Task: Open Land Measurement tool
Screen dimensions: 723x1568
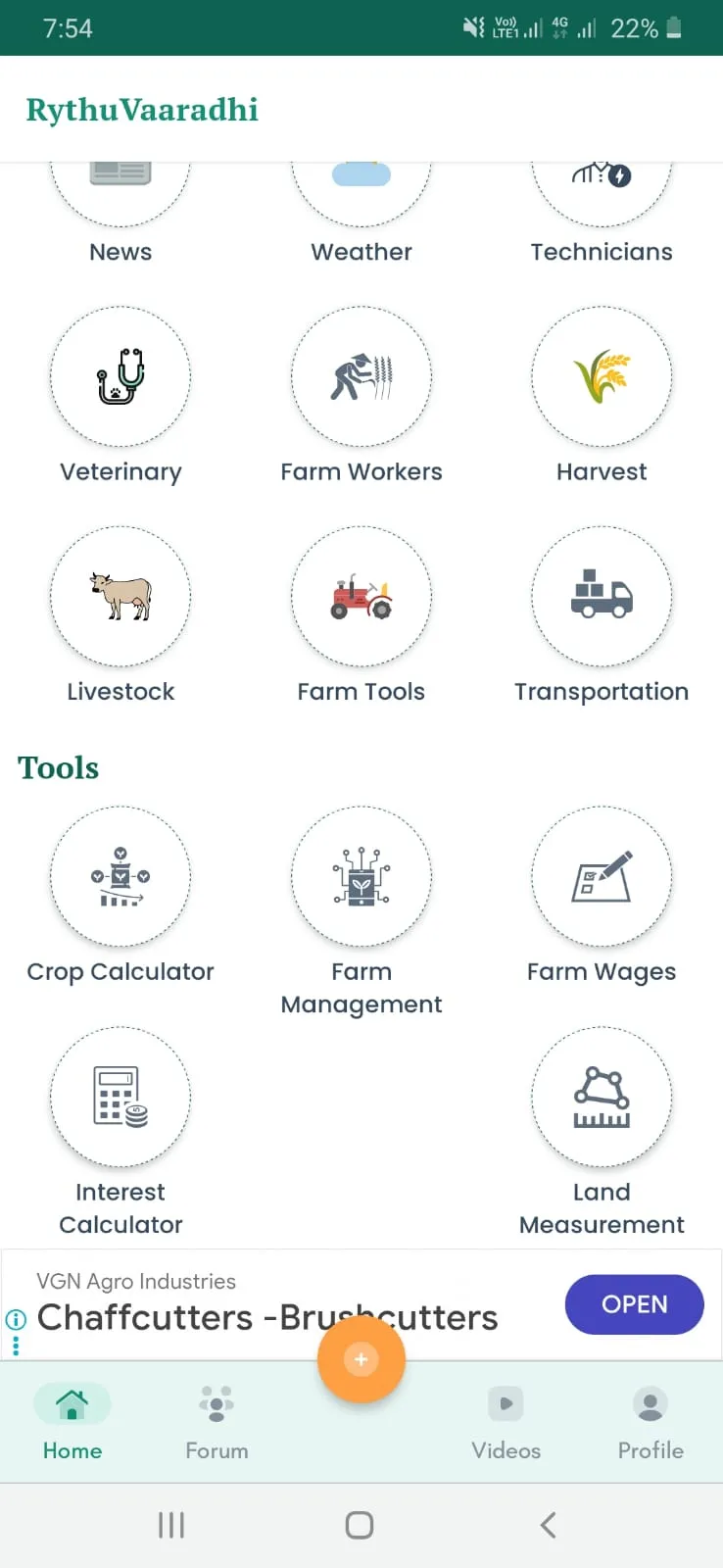Action: [x=602, y=1098]
